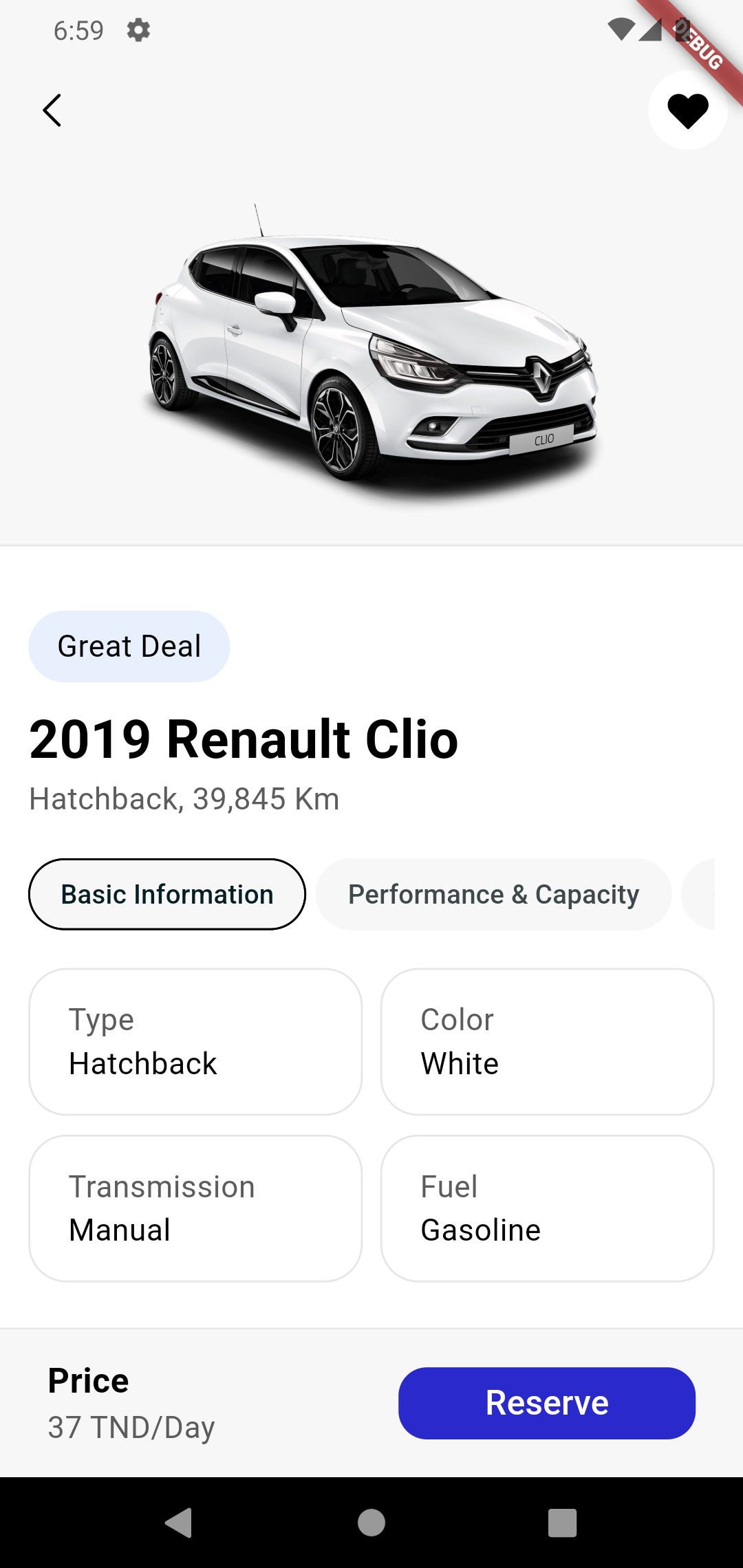743x1568 pixels.
Task: Select the Basic Information chip
Action: pyautogui.click(x=167, y=894)
